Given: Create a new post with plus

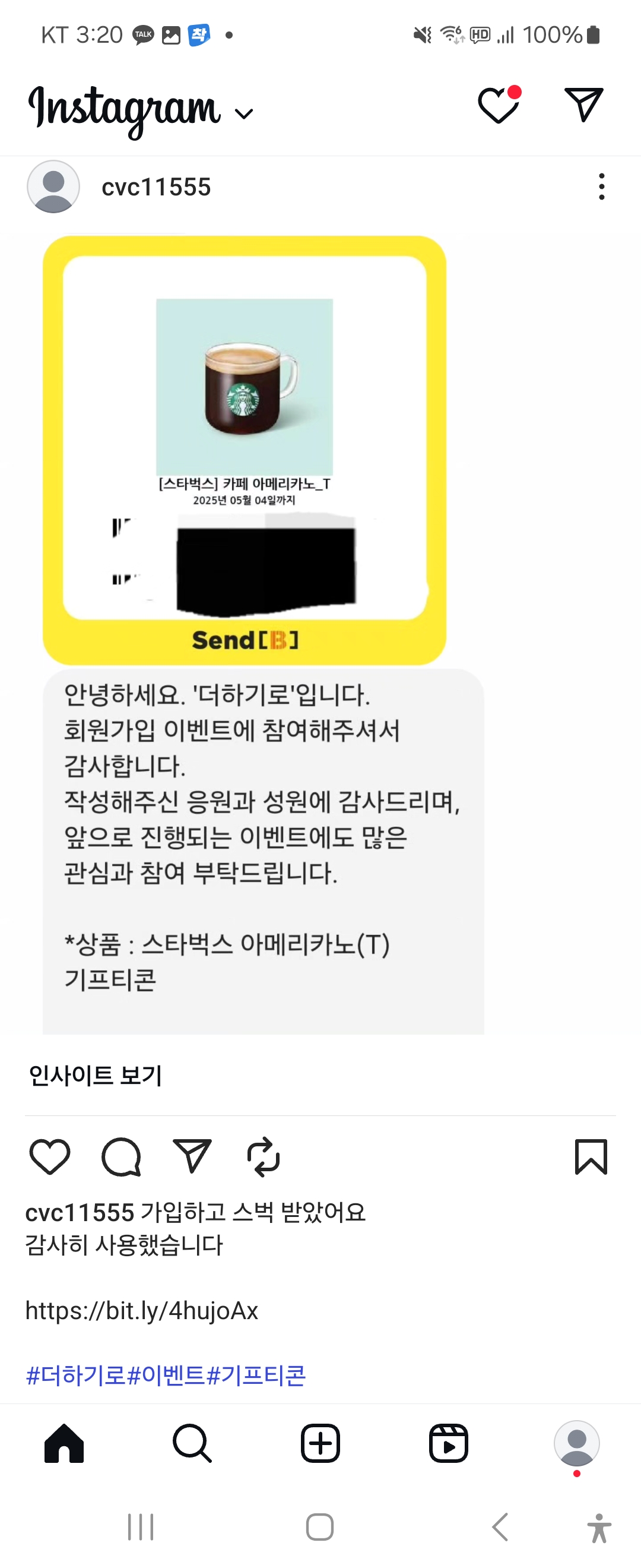Looking at the screenshot, I should pyautogui.click(x=320, y=1443).
